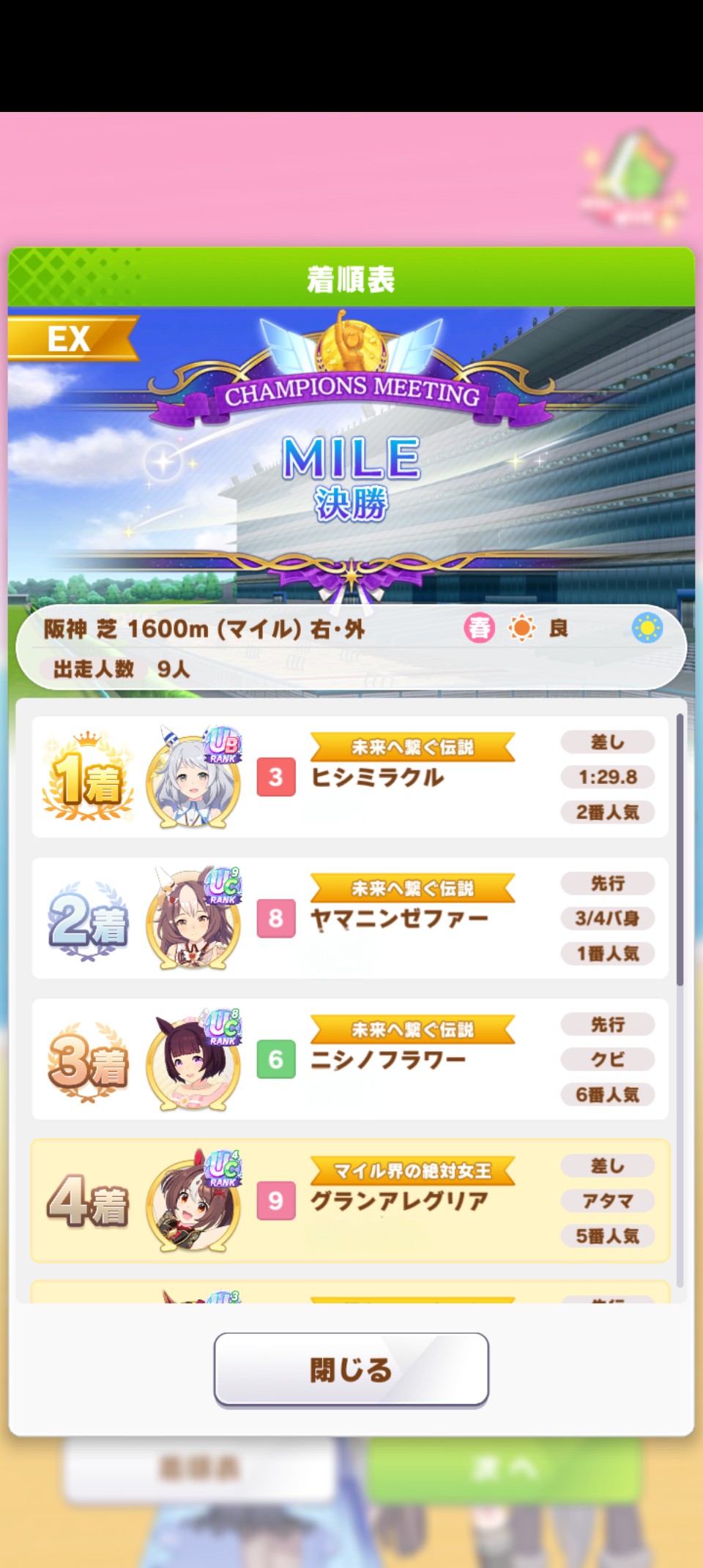The width and height of the screenshot is (703, 1568).
Task: Open ニシノフラワー's third place row
Action: click(x=350, y=1059)
